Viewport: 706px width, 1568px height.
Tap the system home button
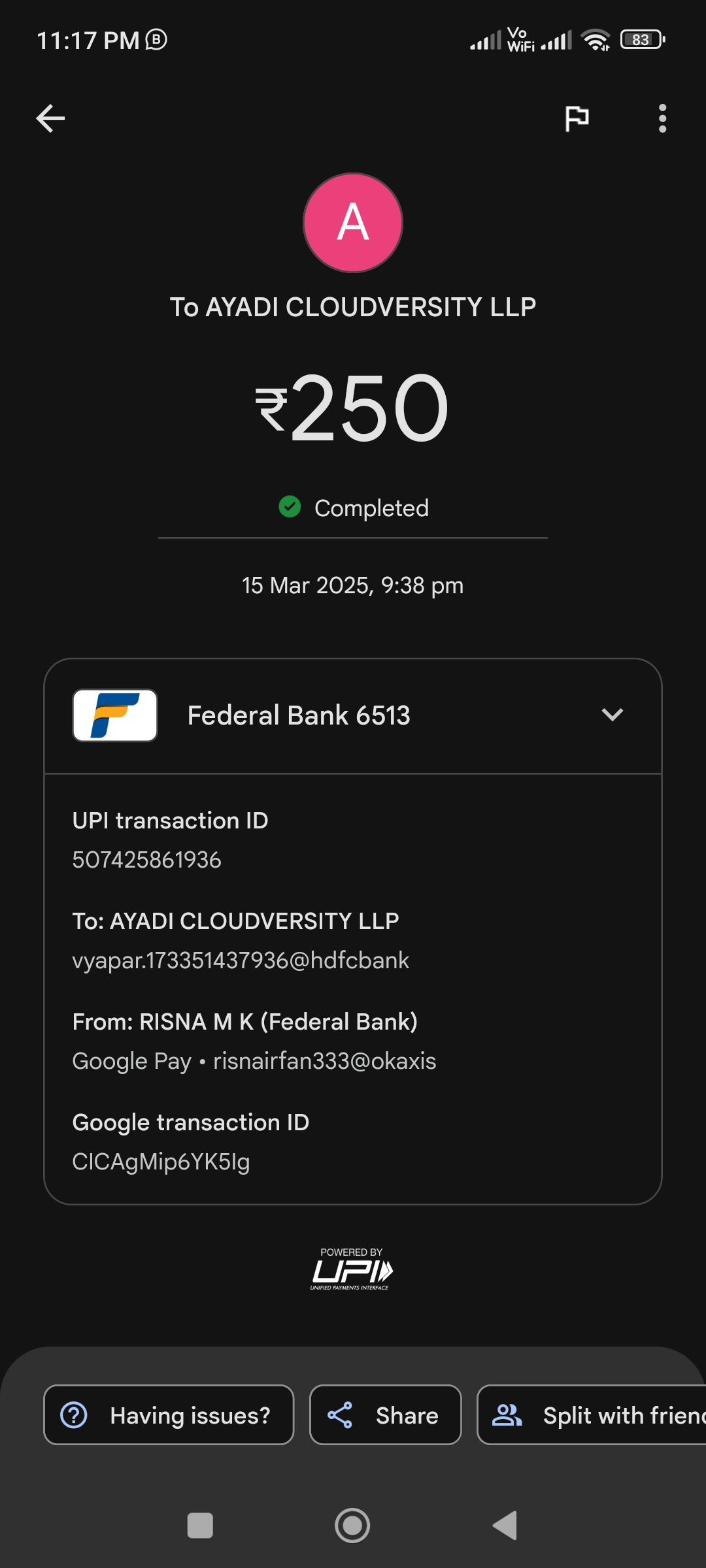[352, 1526]
